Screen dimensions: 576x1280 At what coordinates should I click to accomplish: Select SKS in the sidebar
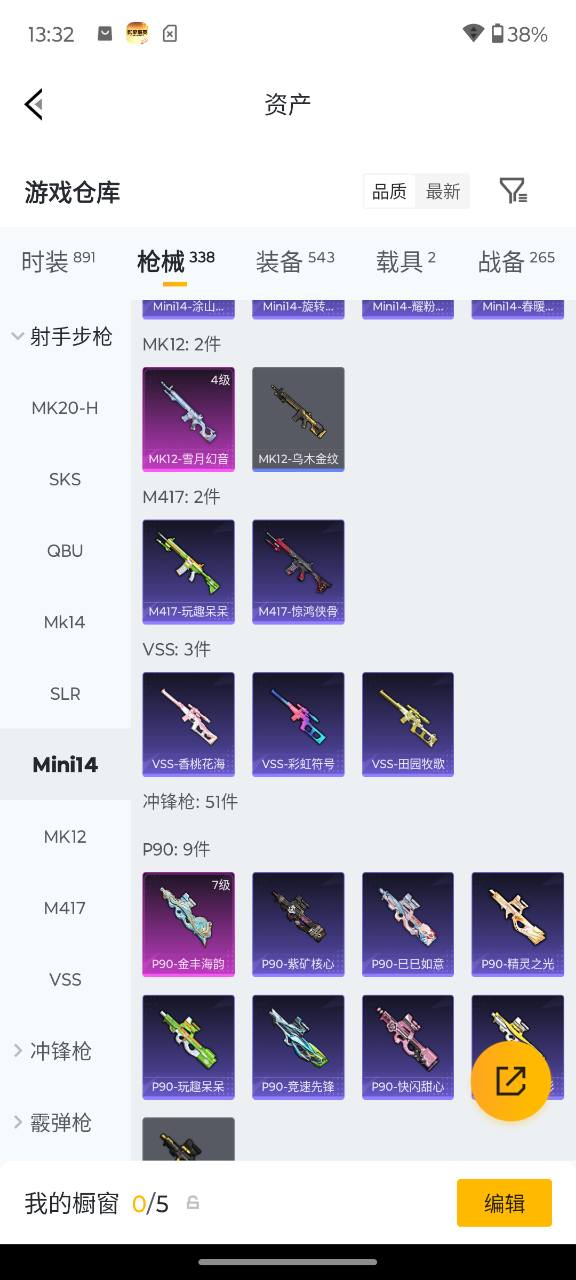click(65, 479)
